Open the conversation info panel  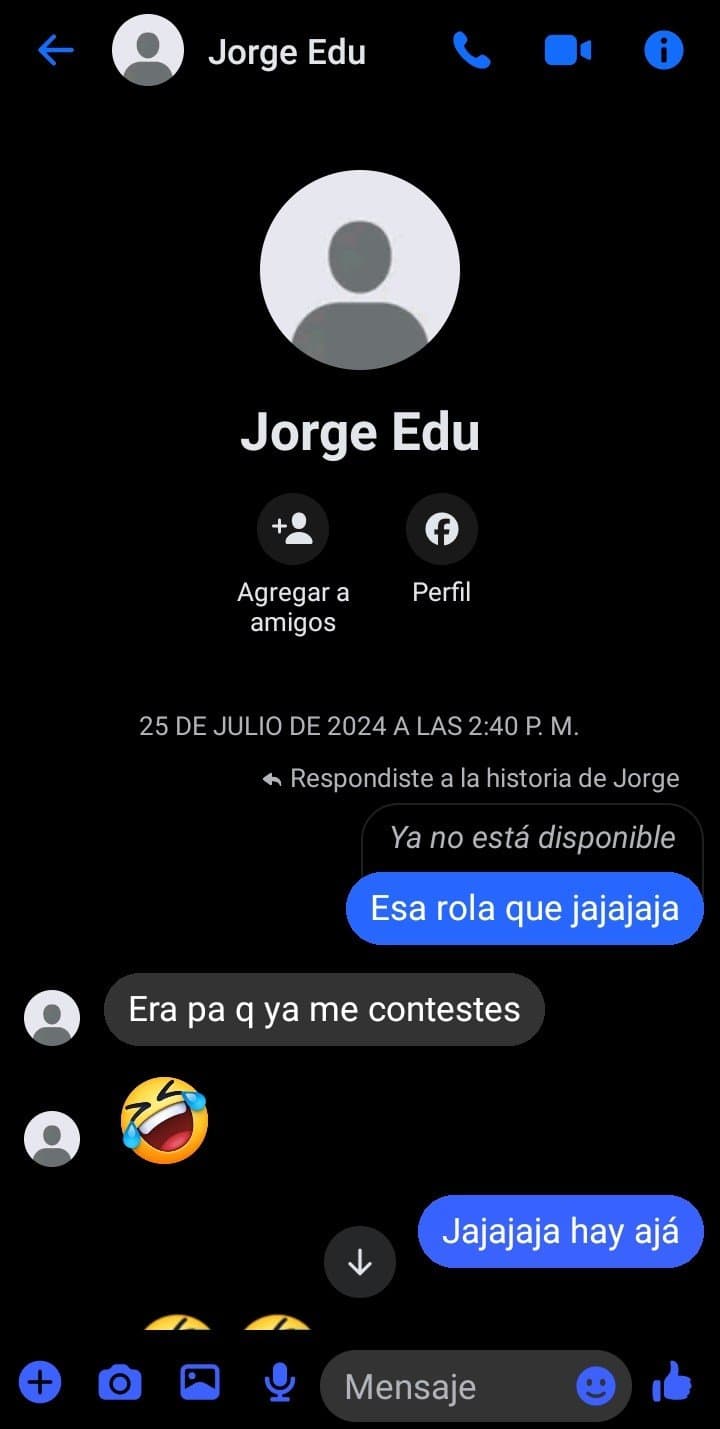tap(663, 50)
